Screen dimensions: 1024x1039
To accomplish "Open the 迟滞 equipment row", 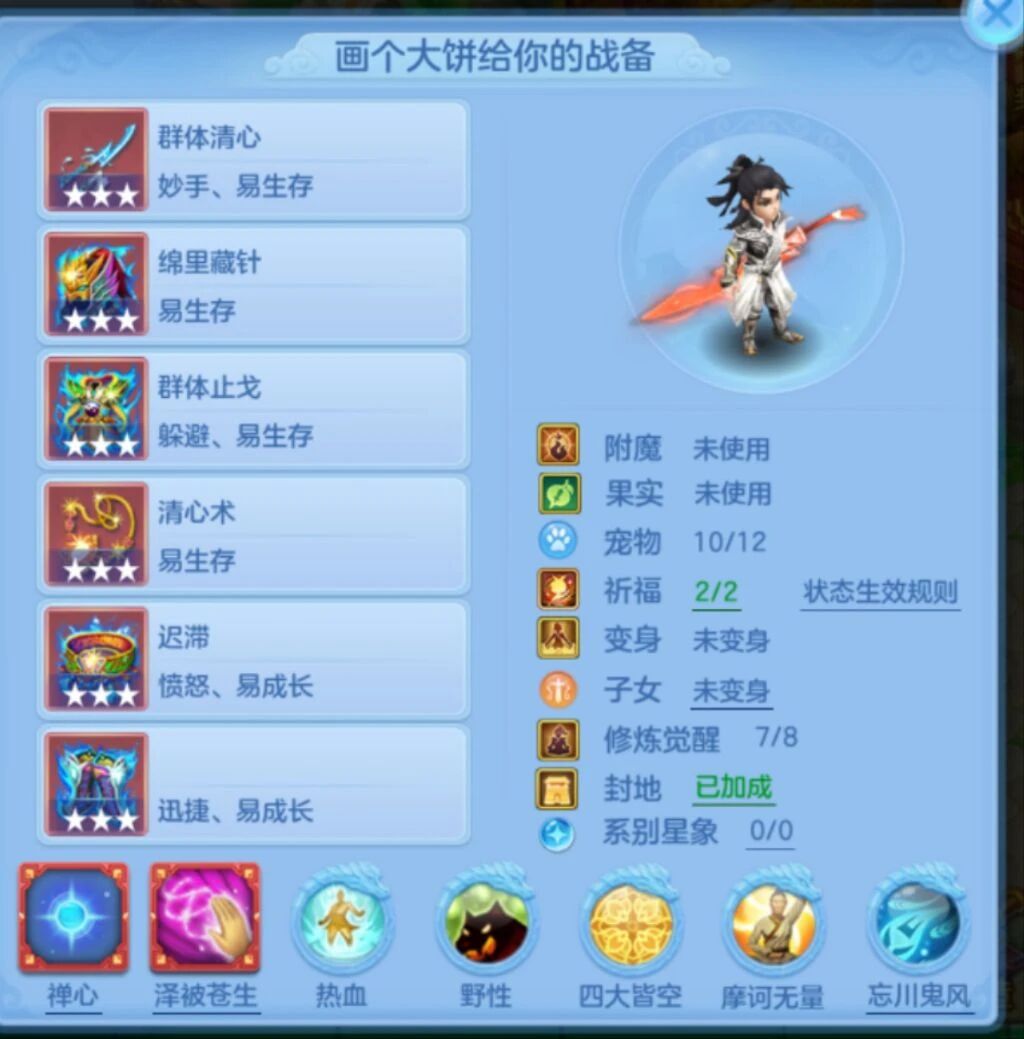I will (253, 660).
